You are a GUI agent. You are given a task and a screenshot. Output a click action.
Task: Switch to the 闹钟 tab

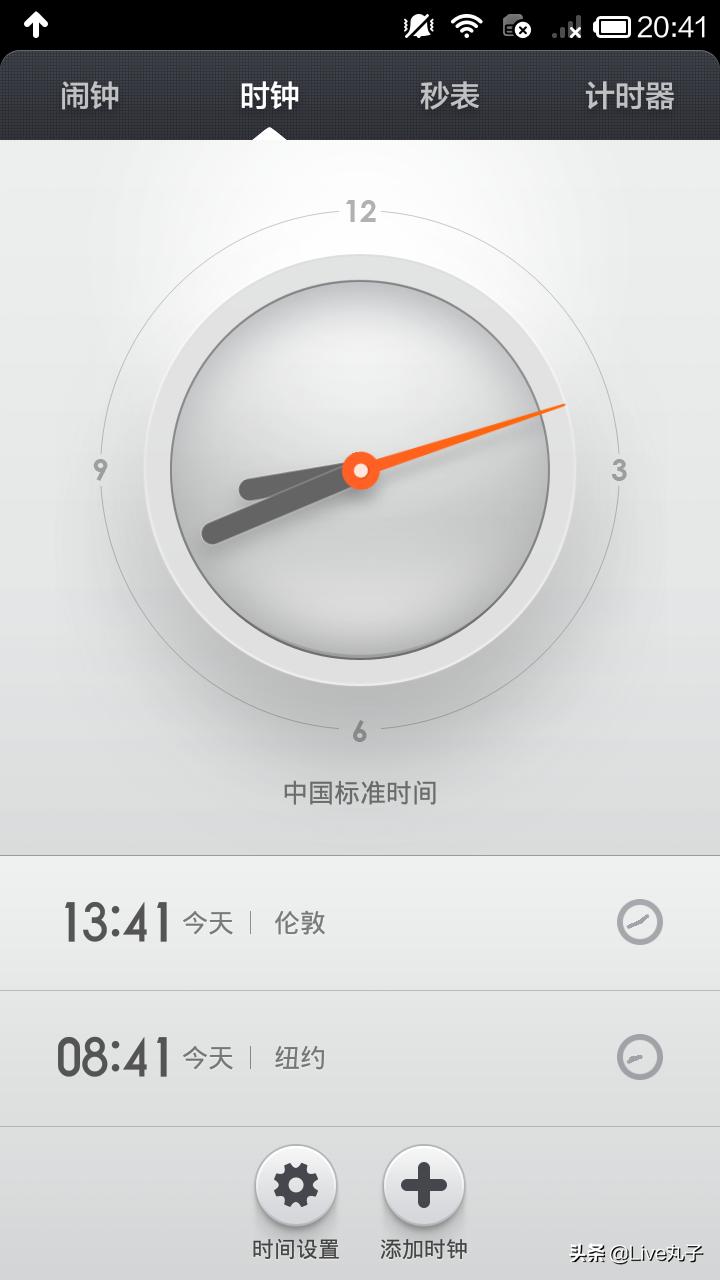tap(90, 95)
